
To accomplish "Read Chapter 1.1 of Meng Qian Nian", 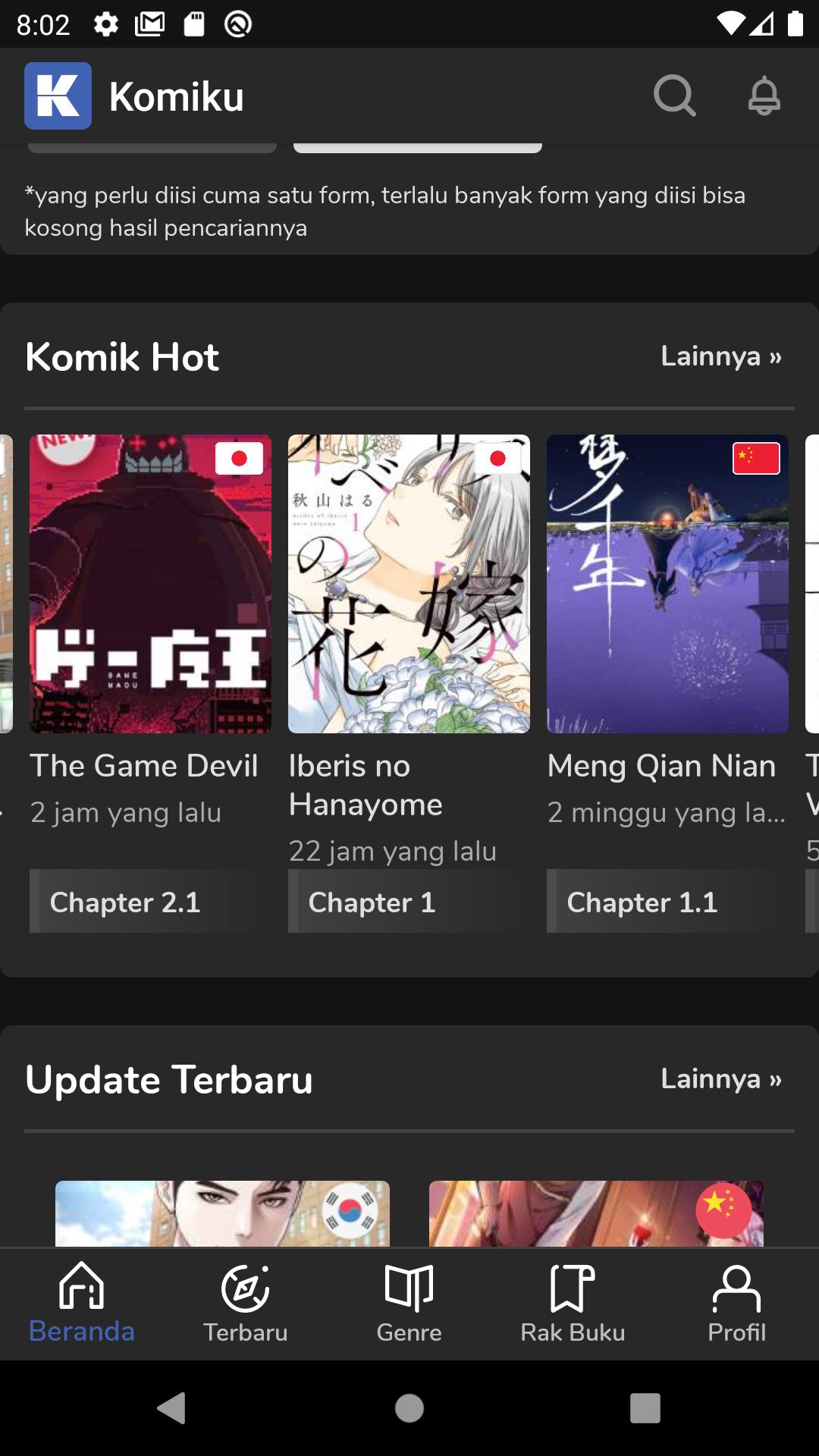I will coord(667,902).
